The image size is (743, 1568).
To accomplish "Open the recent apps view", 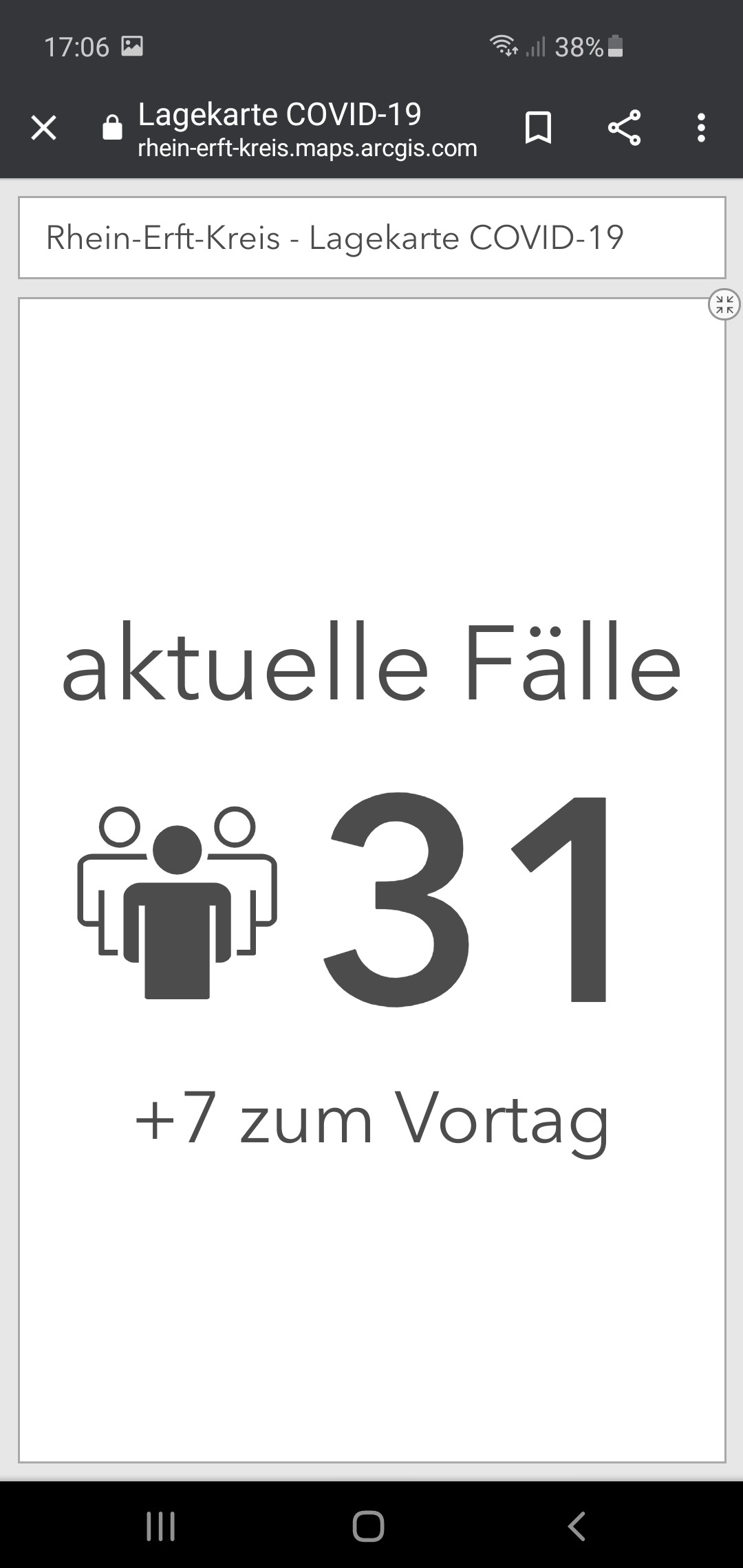I will (x=161, y=1525).
